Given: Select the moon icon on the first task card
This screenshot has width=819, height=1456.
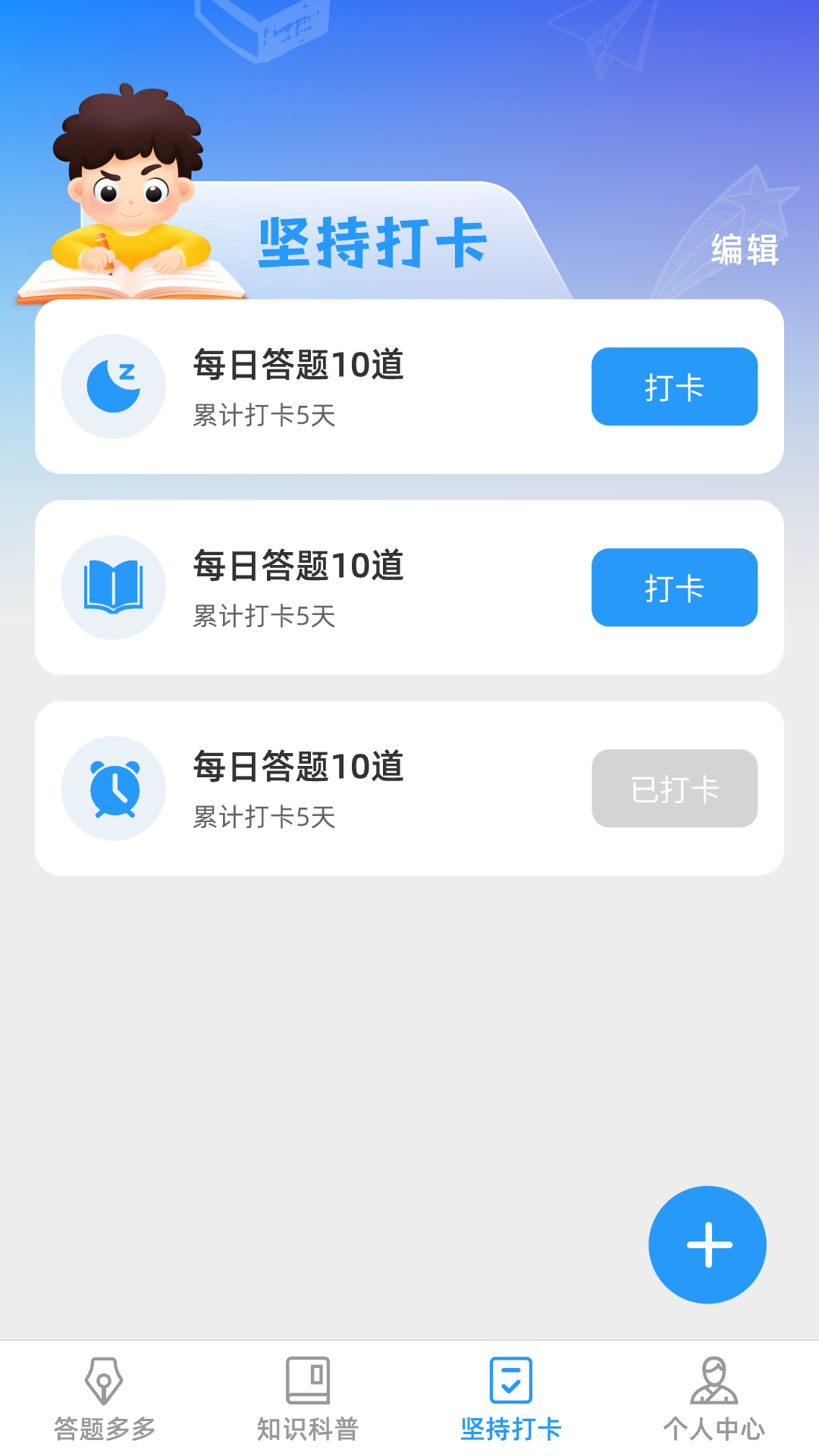Looking at the screenshot, I should click(112, 387).
